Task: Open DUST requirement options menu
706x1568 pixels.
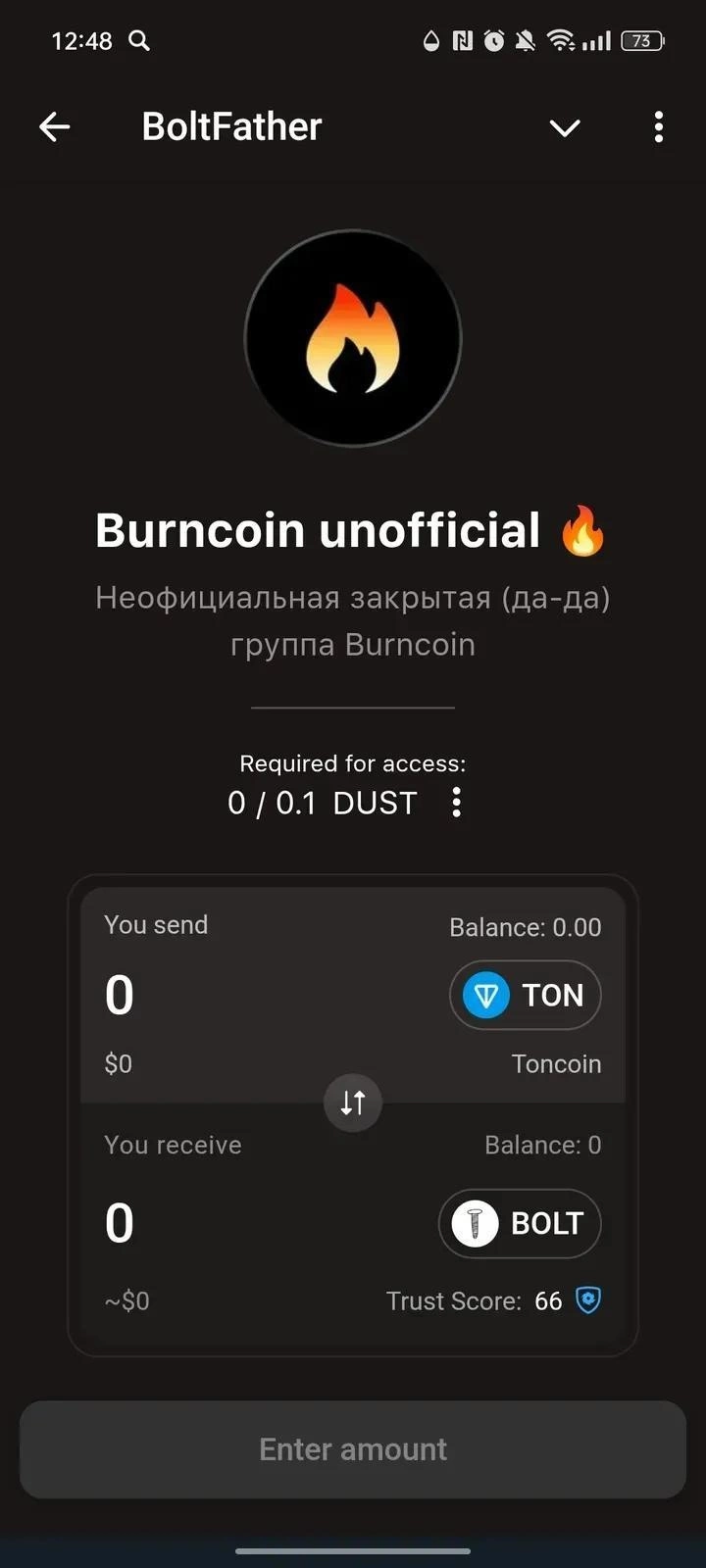Action: [x=456, y=803]
